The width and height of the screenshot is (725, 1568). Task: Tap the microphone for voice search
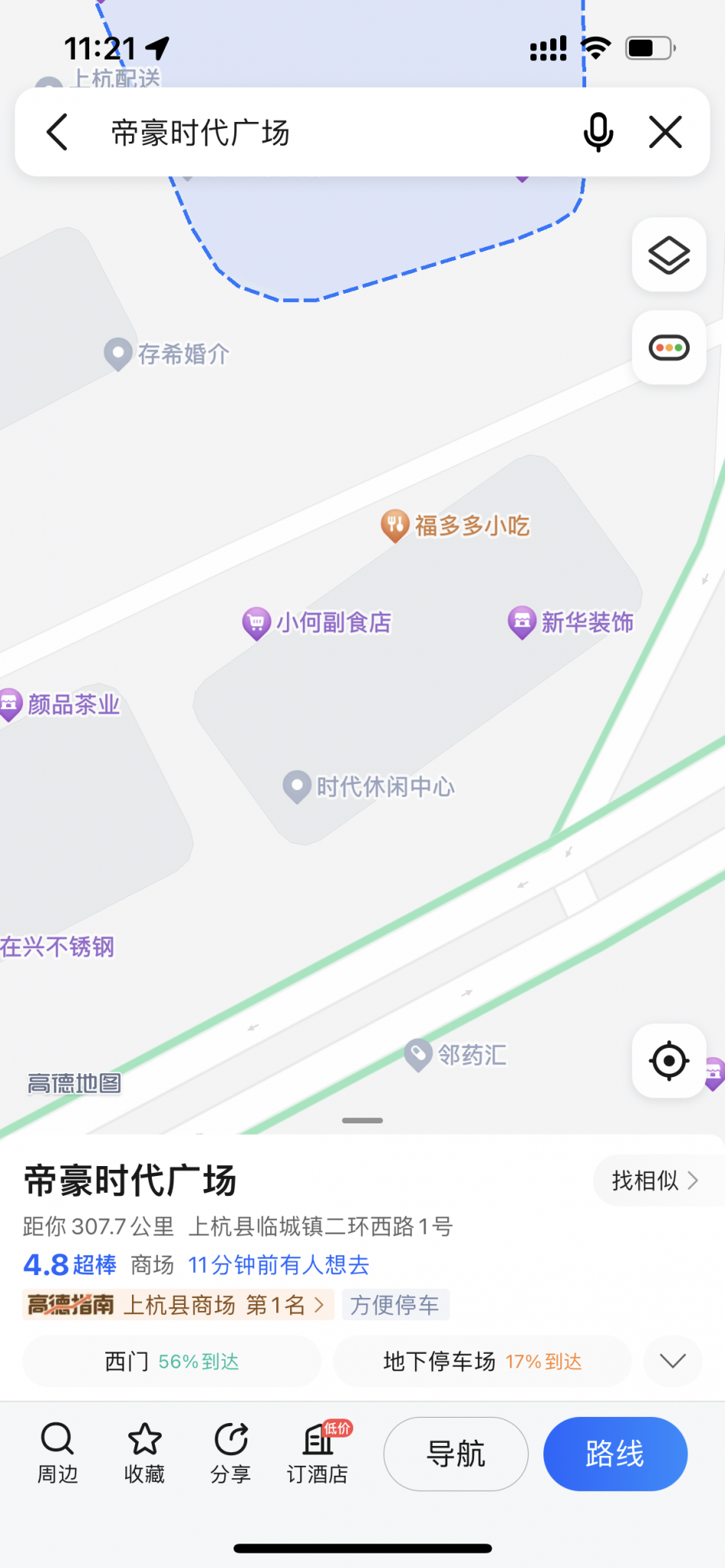tap(598, 133)
